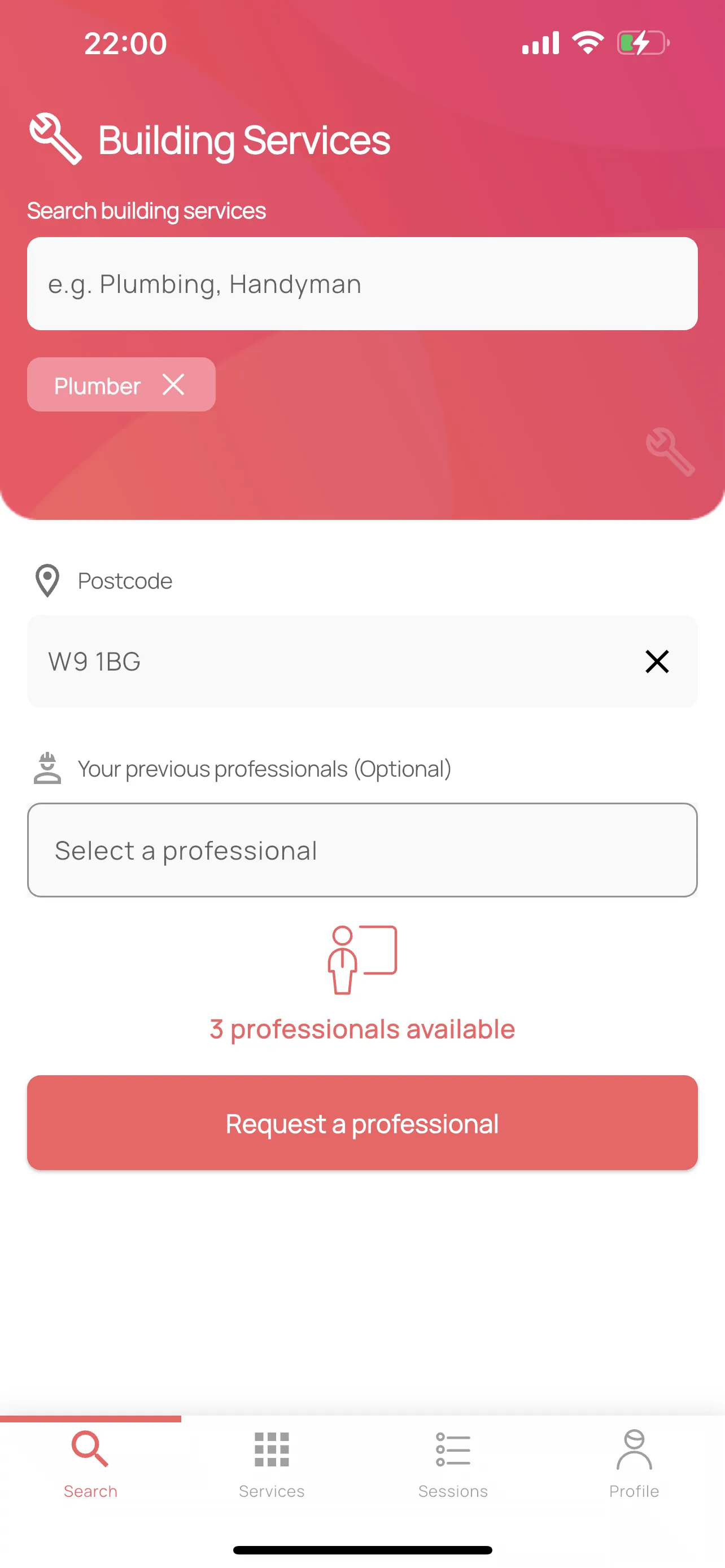Clear the postcode W9 1BG
The width and height of the screenshot is (725, 1568).
[x=657, y=661]
